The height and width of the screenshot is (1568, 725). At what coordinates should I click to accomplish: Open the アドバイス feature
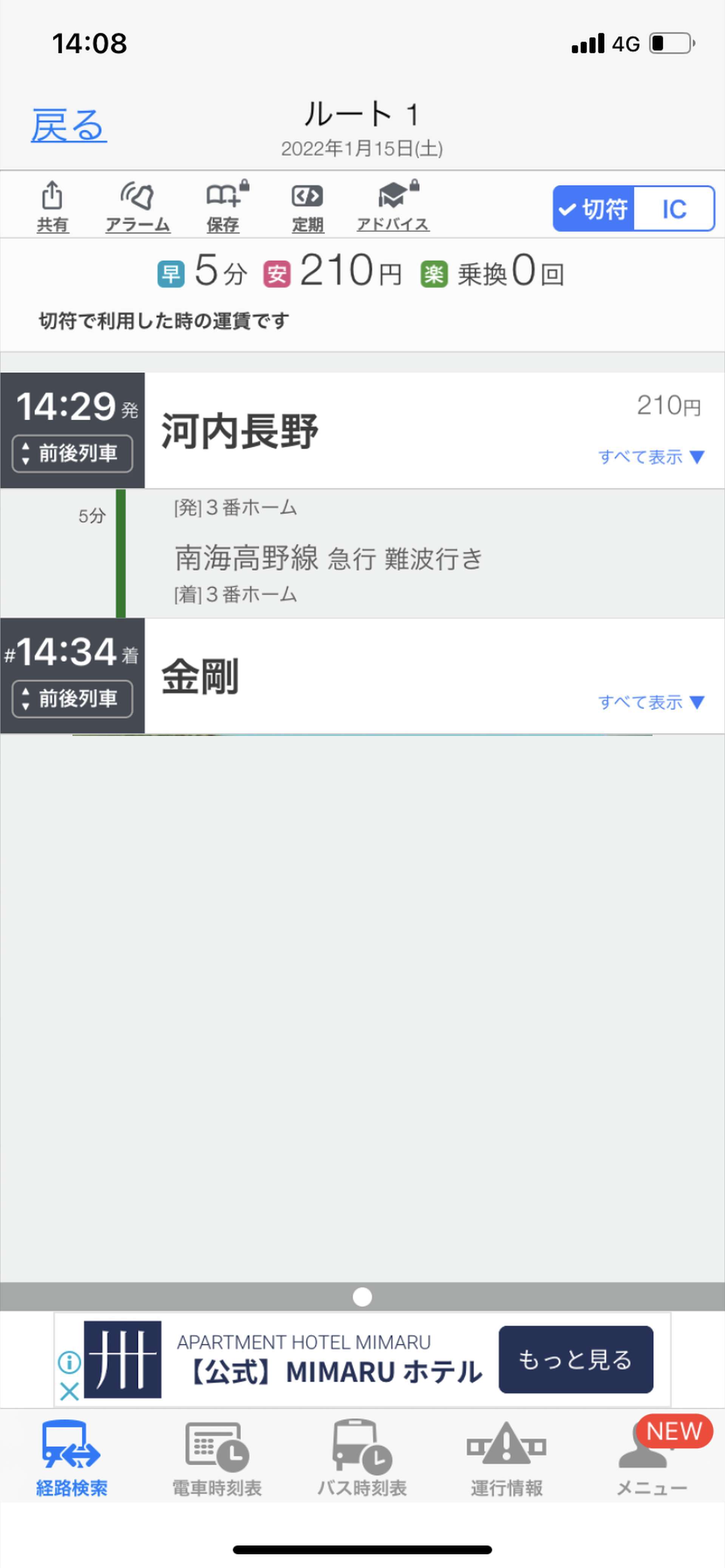coord(393,208)
